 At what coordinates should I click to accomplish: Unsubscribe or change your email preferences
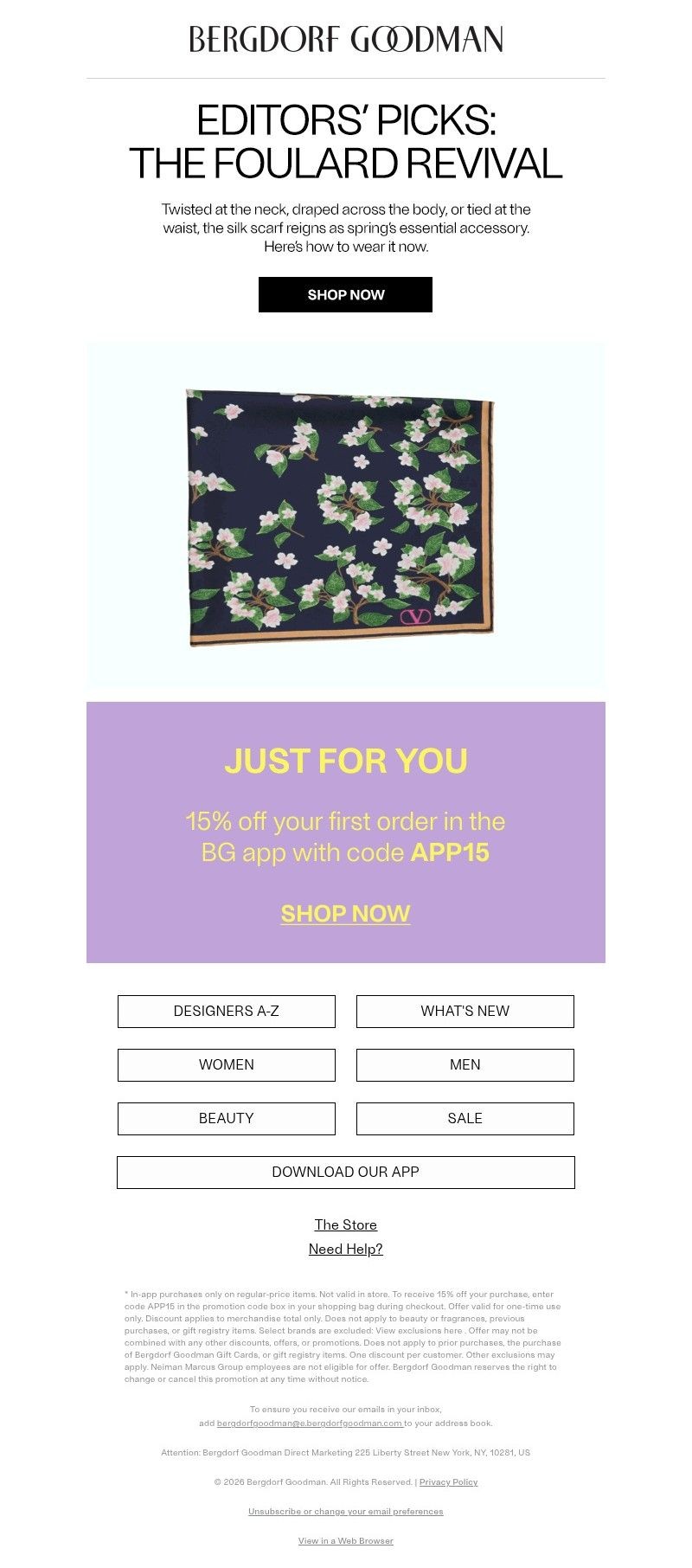coord(345,1512)
